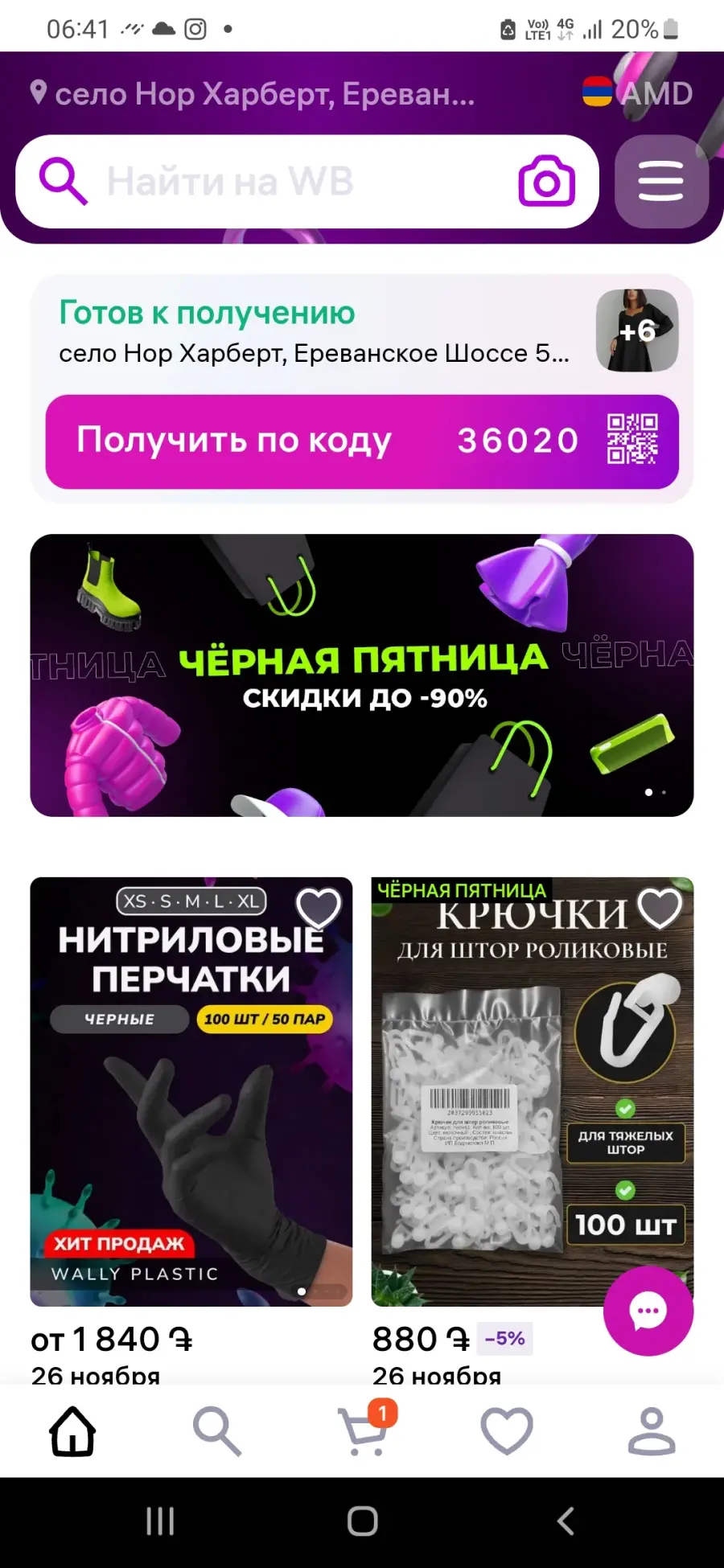724x1568 pixels.
Task: Open the ready orders thumbnail with +6
Action: (637, 330)
